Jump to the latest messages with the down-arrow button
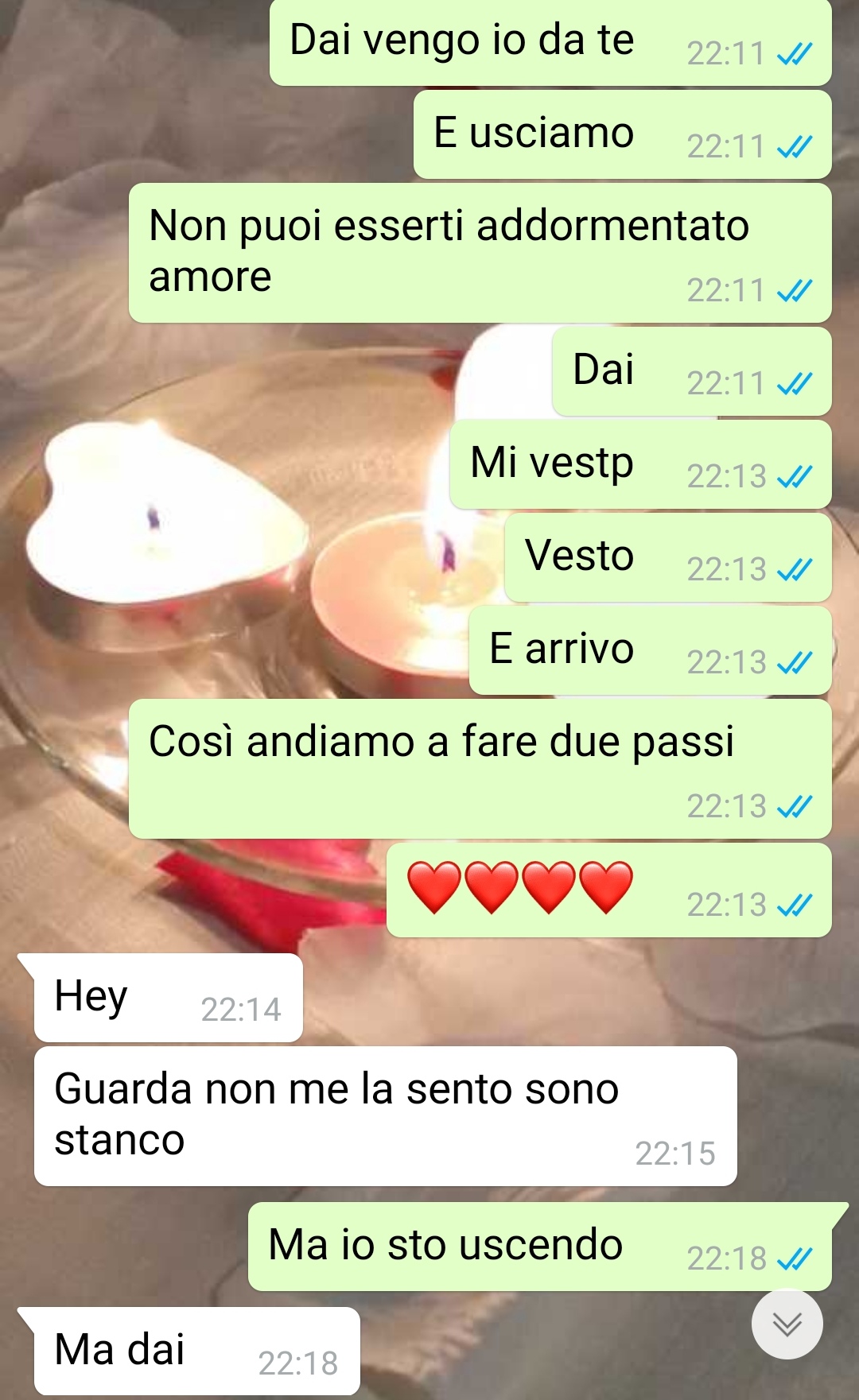 (x=787, y=1324)
